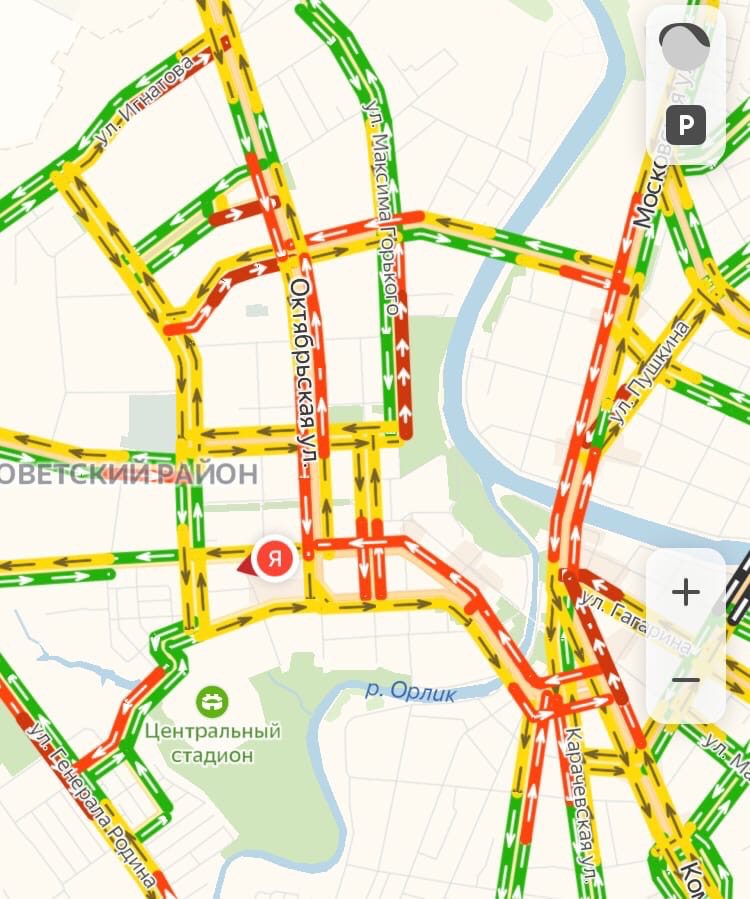Open the Центральный стадион place marker
The width and height of the screenshot is (750, 899).
tap(212, 700)
